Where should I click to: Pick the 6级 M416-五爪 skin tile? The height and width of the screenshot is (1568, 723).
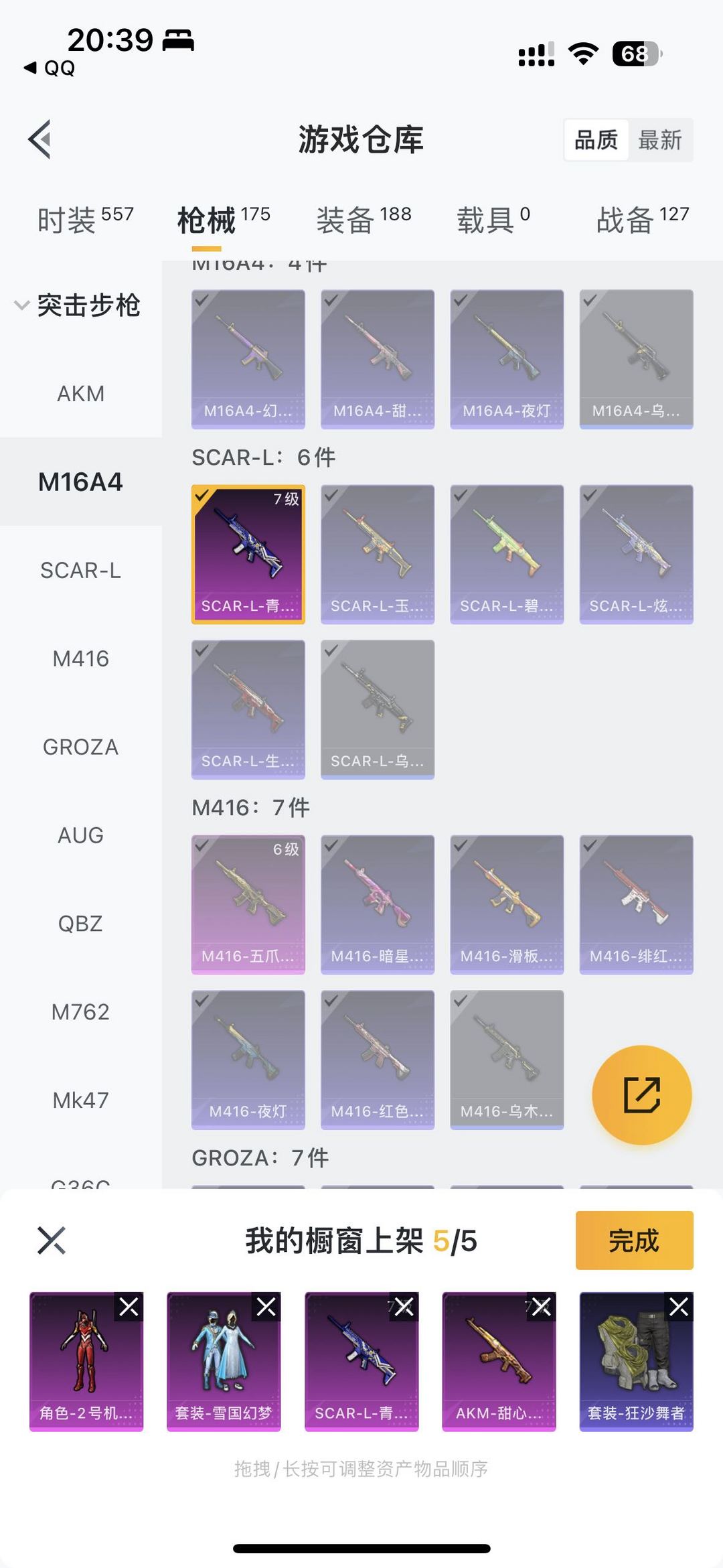point(248,904)
